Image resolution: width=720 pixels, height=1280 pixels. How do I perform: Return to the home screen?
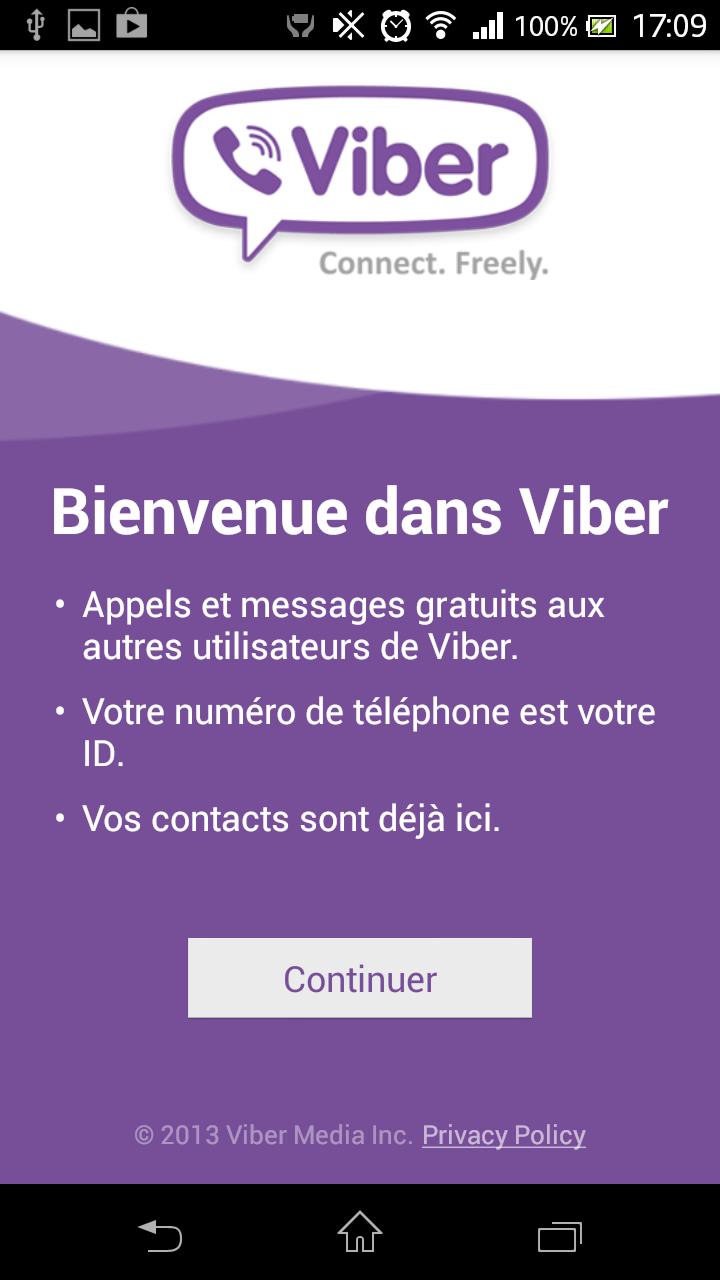360,1232
